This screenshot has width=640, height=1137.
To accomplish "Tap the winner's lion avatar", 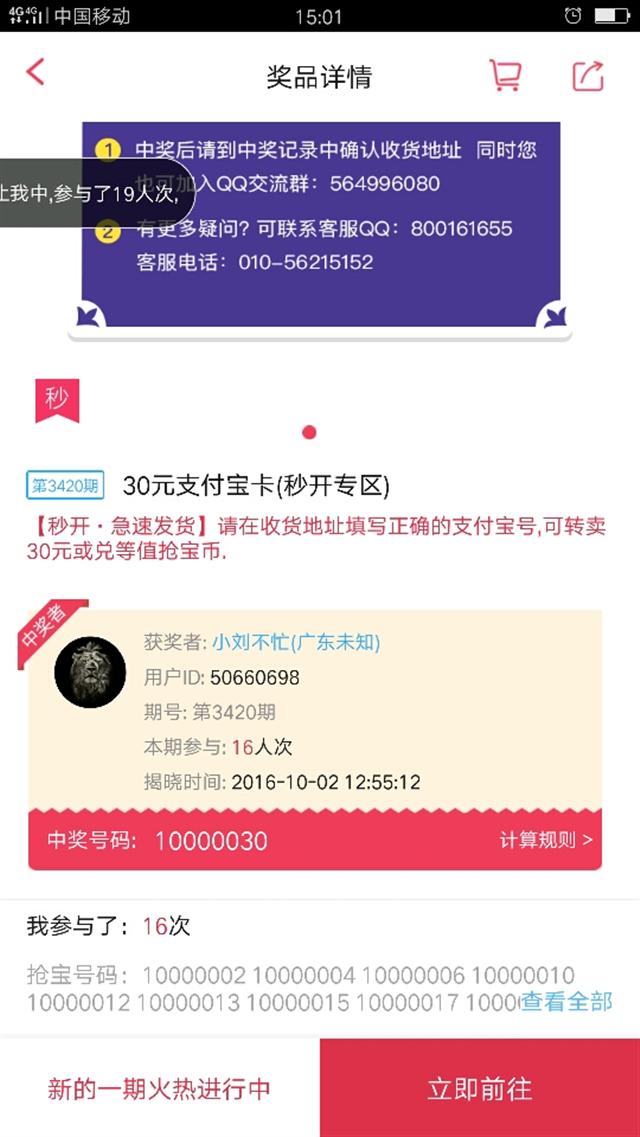I will pos(90,672).
